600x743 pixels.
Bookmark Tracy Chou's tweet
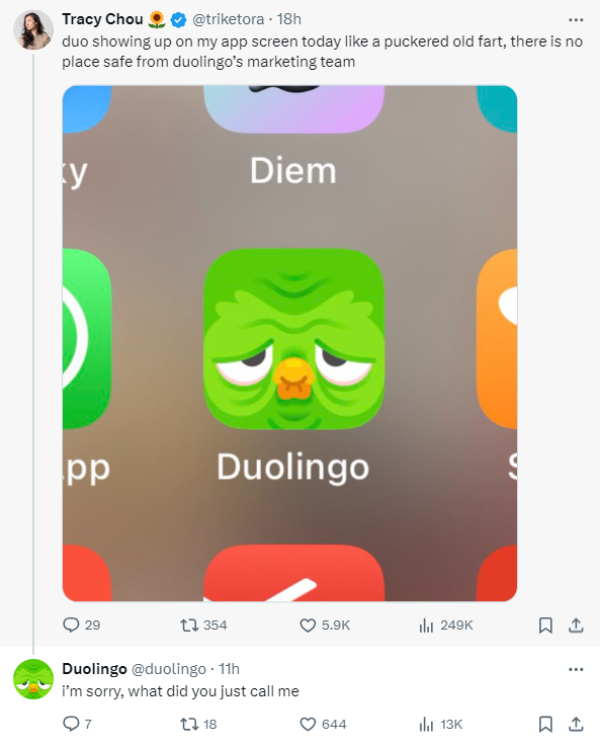(x=546, y=625)
